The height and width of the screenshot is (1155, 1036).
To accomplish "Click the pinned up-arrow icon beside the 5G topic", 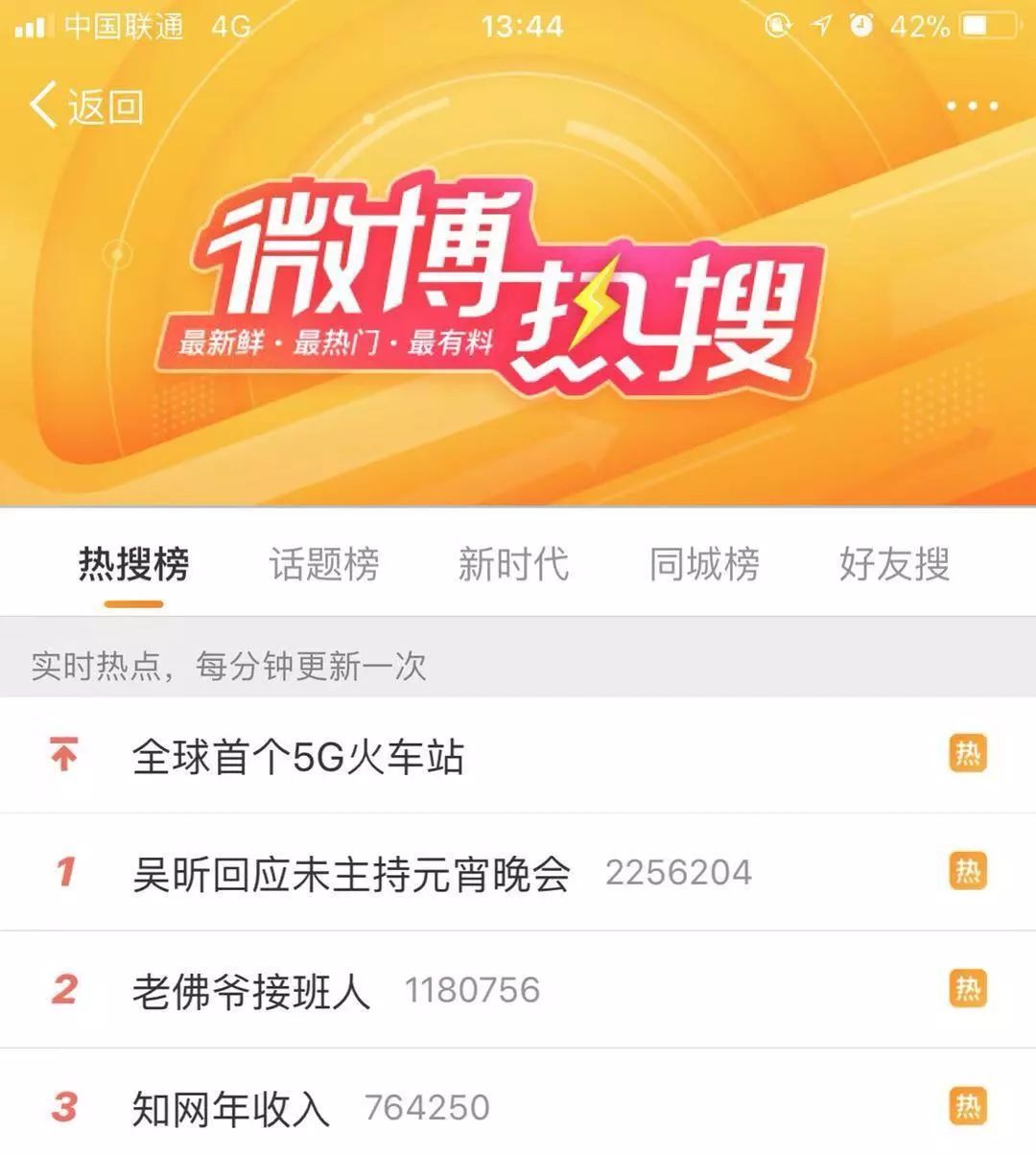I will coord(65,754).
